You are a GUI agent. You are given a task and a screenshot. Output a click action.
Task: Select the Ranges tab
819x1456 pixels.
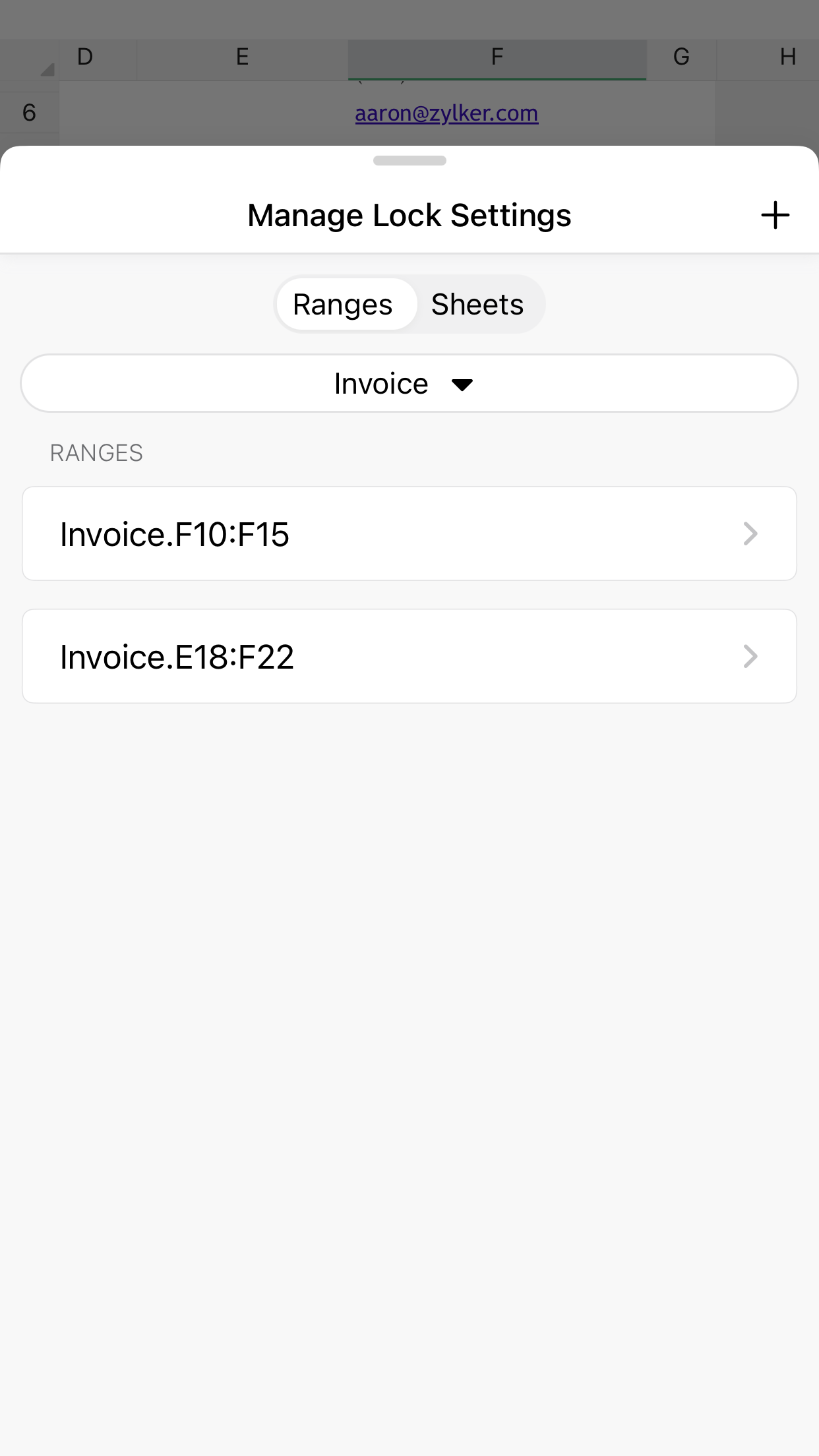343,305
